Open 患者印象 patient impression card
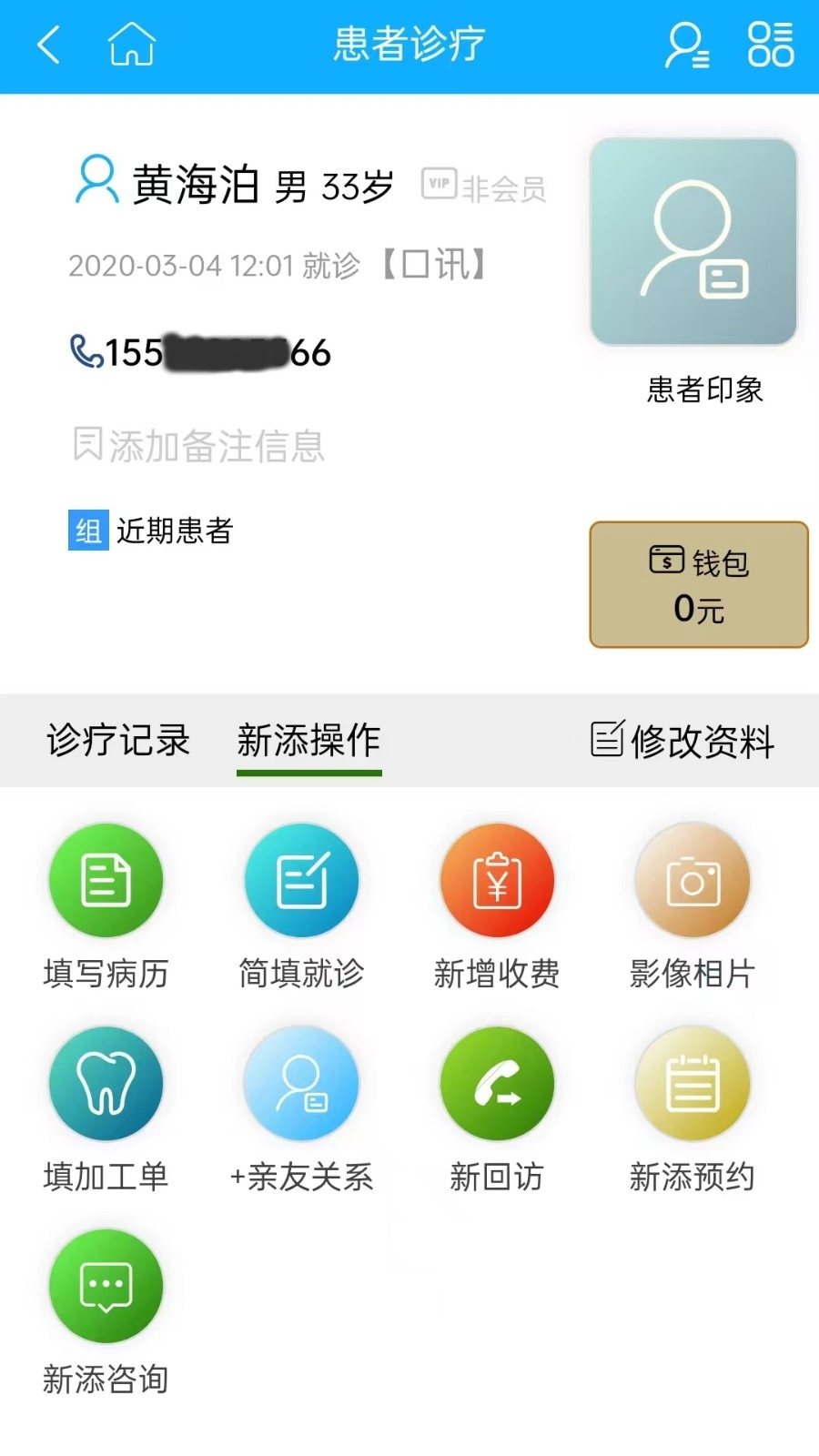 (693, 242)
